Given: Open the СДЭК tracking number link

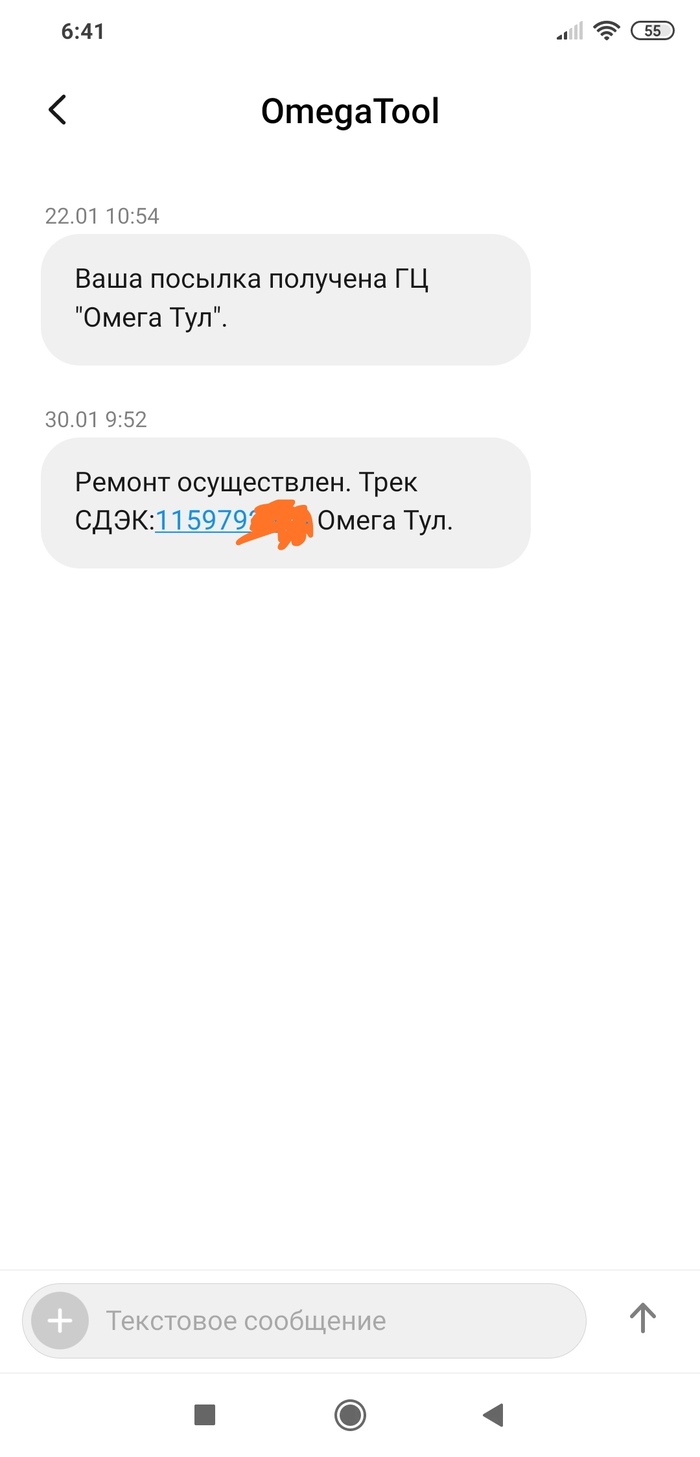Looking at the screenshot, I should coord(232,522).
